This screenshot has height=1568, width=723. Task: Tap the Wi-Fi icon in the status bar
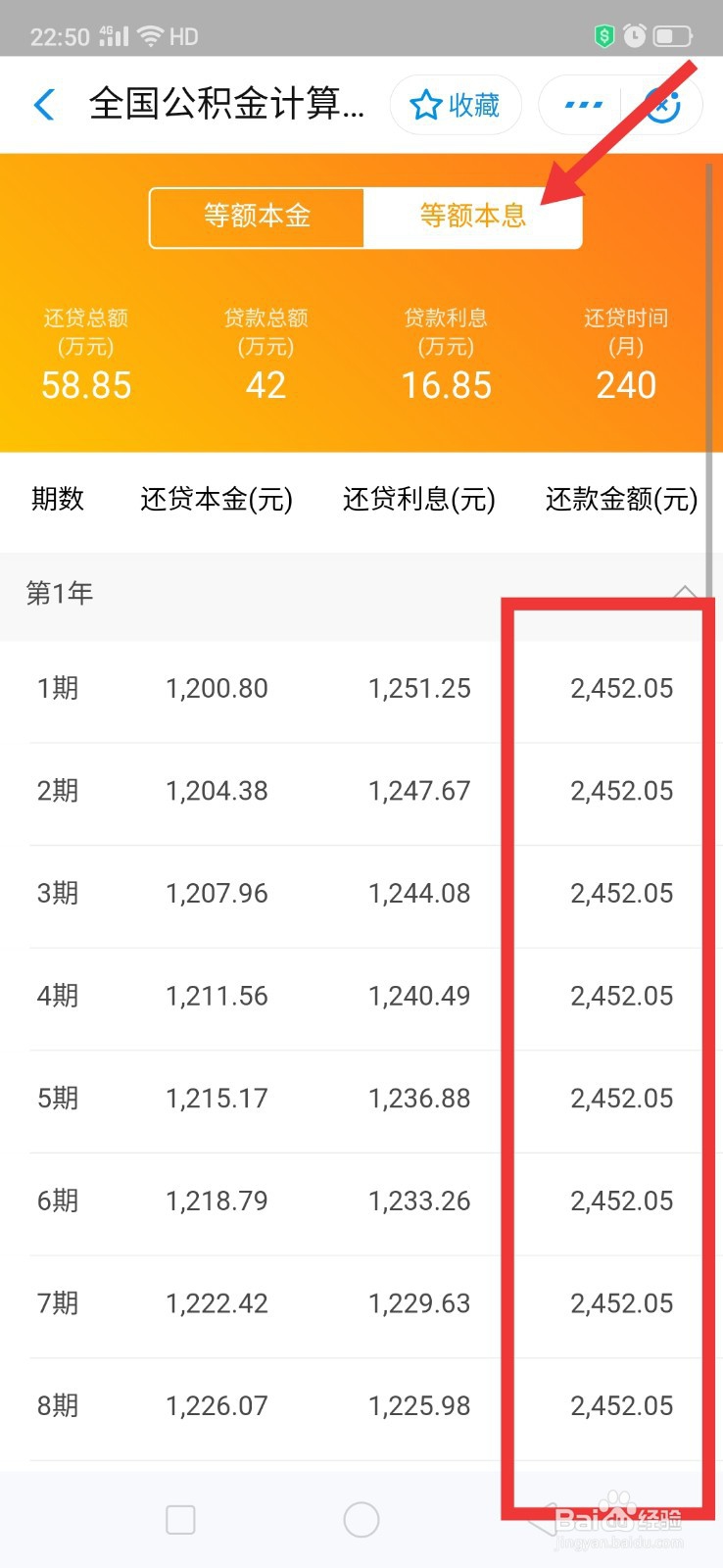pyautogui.click(x=149, y=32)
